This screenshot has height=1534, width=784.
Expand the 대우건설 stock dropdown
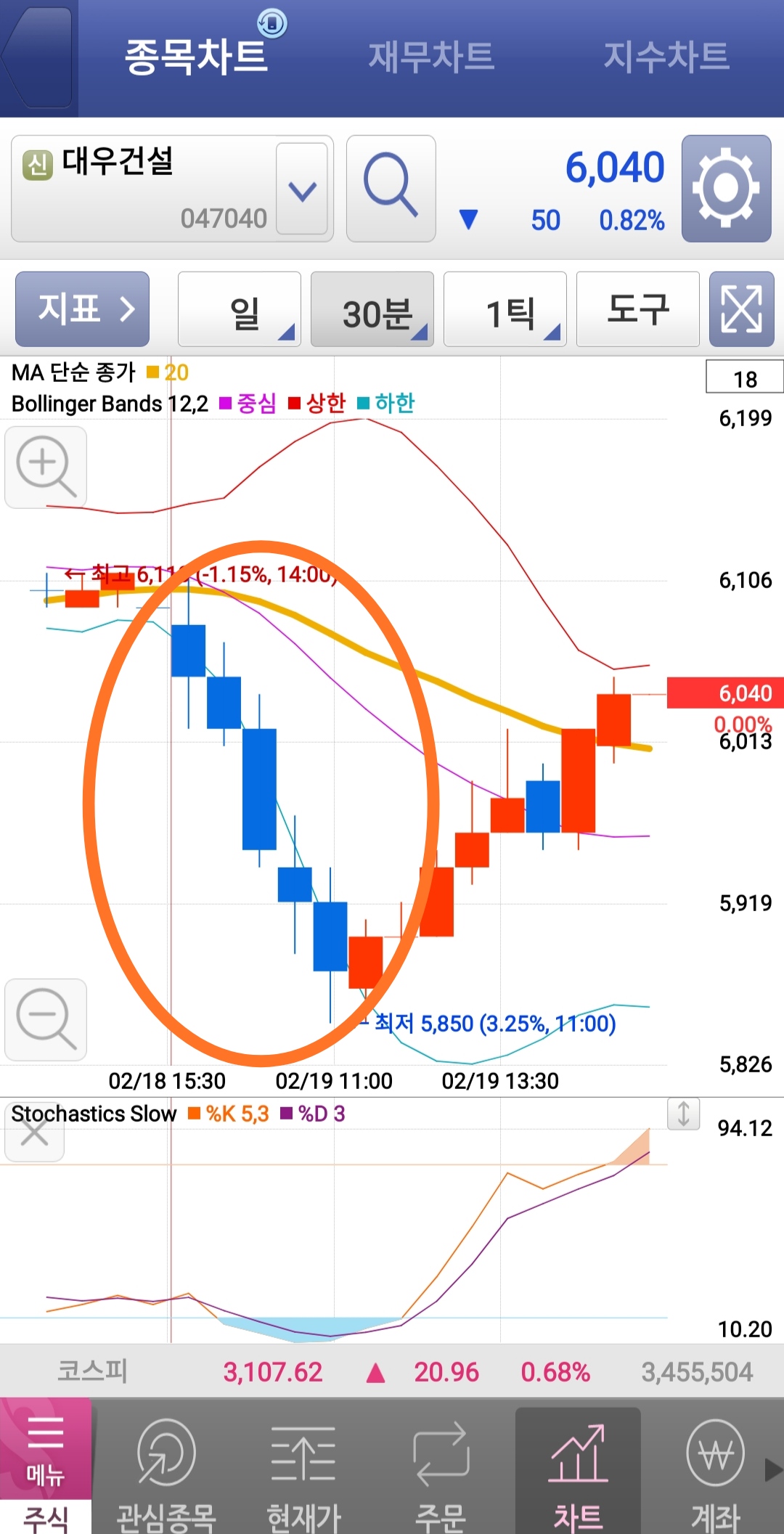coord(302,189)
